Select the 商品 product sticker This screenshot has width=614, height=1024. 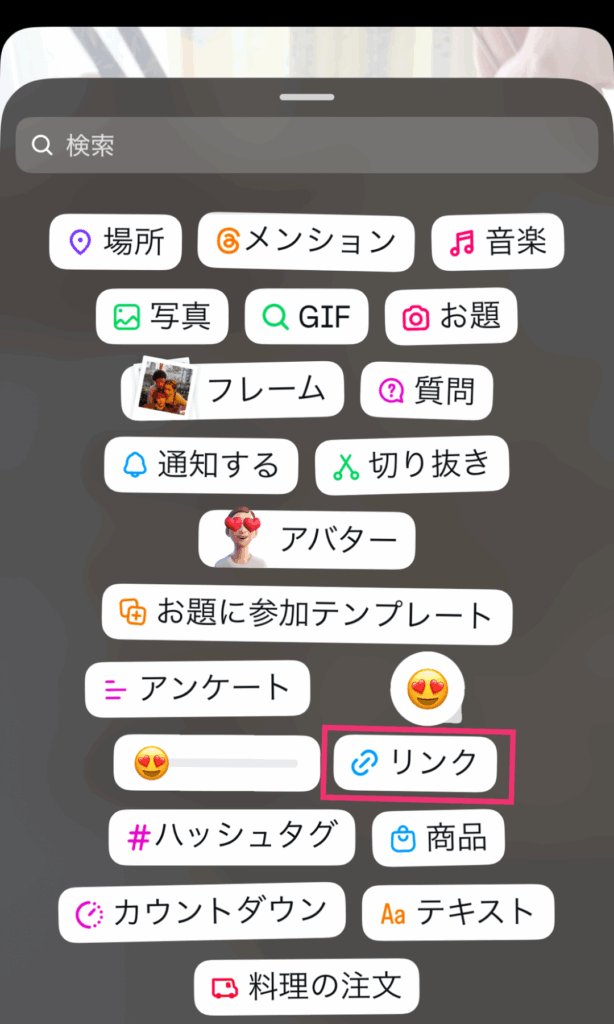coord(438,837)
